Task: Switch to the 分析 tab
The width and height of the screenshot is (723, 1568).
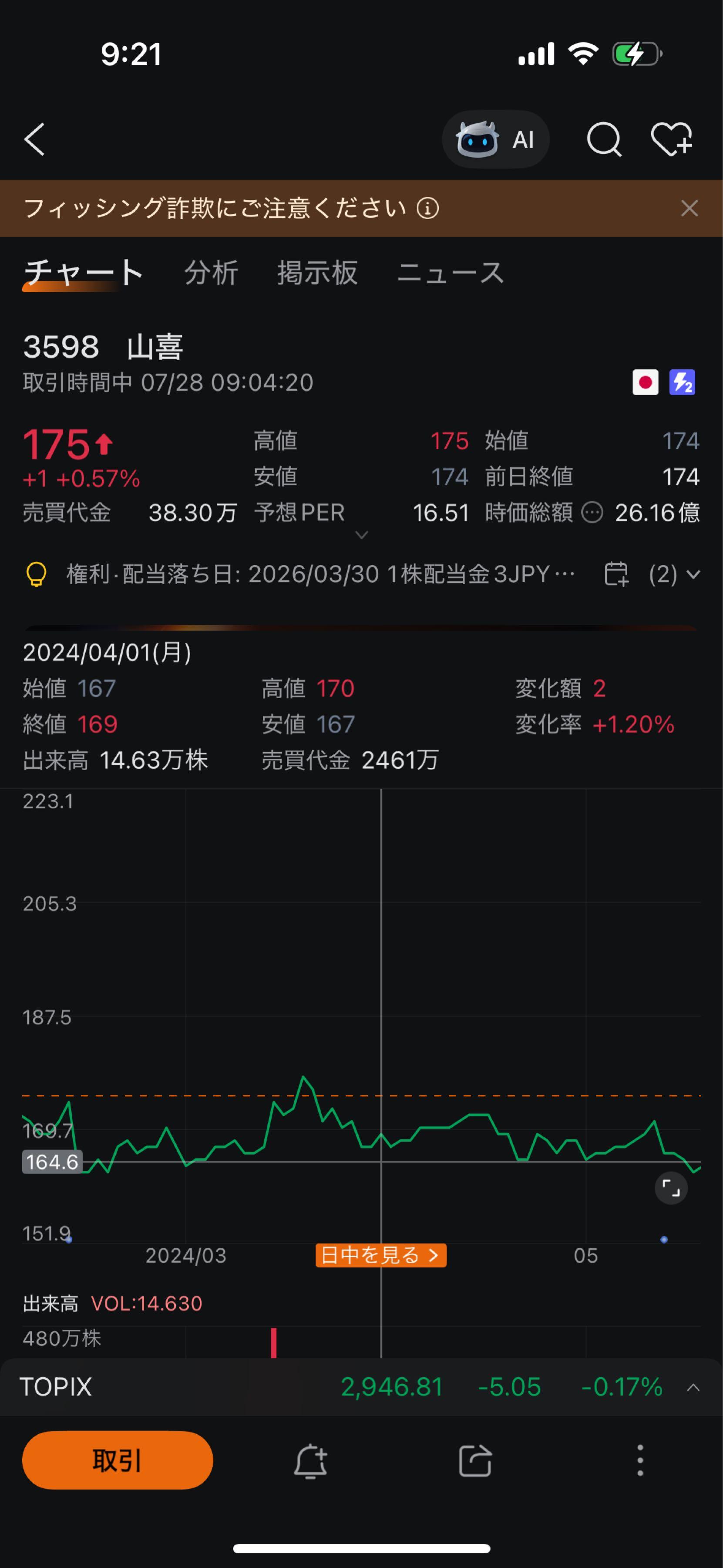Action: [x=211, y=272]
